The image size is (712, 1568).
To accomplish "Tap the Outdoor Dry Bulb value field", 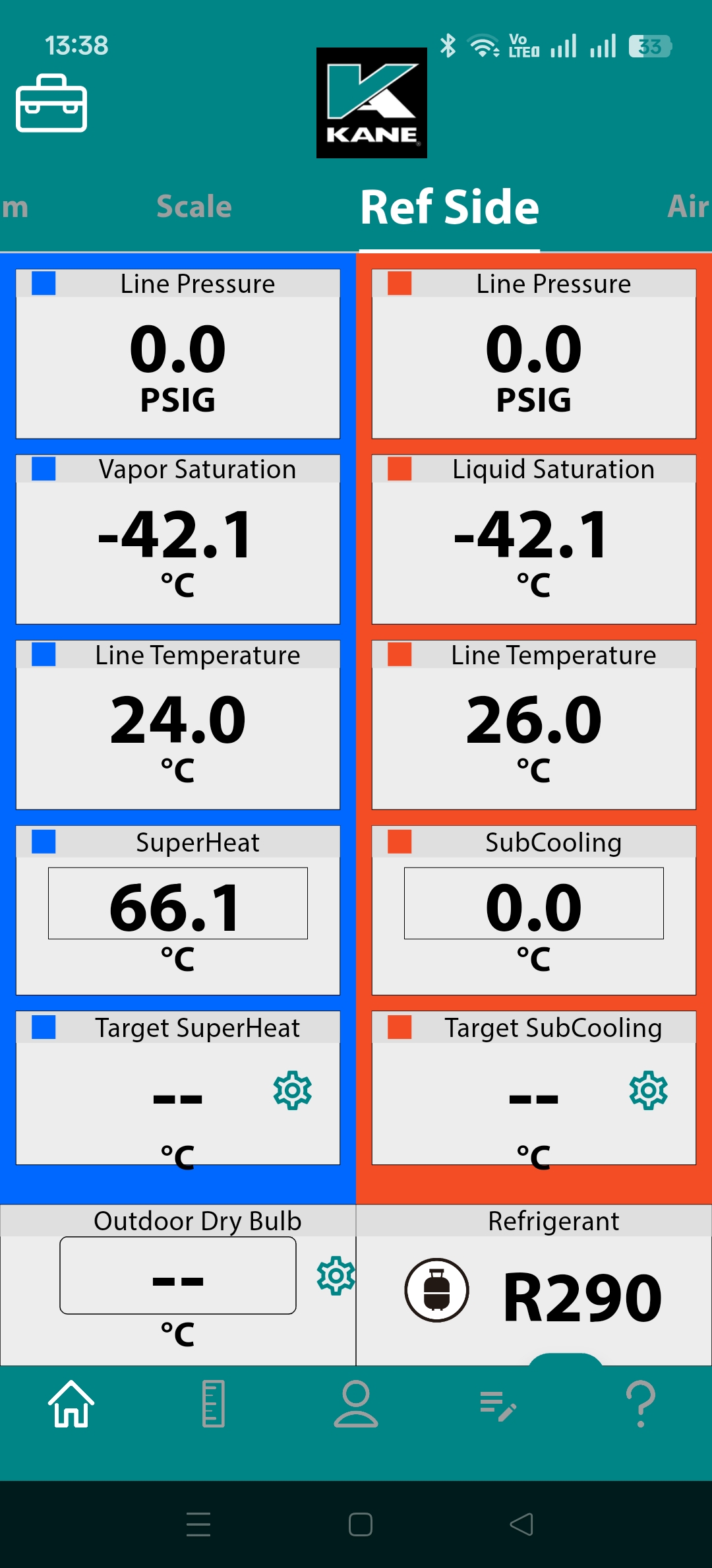I will [x=178, y=1276].
